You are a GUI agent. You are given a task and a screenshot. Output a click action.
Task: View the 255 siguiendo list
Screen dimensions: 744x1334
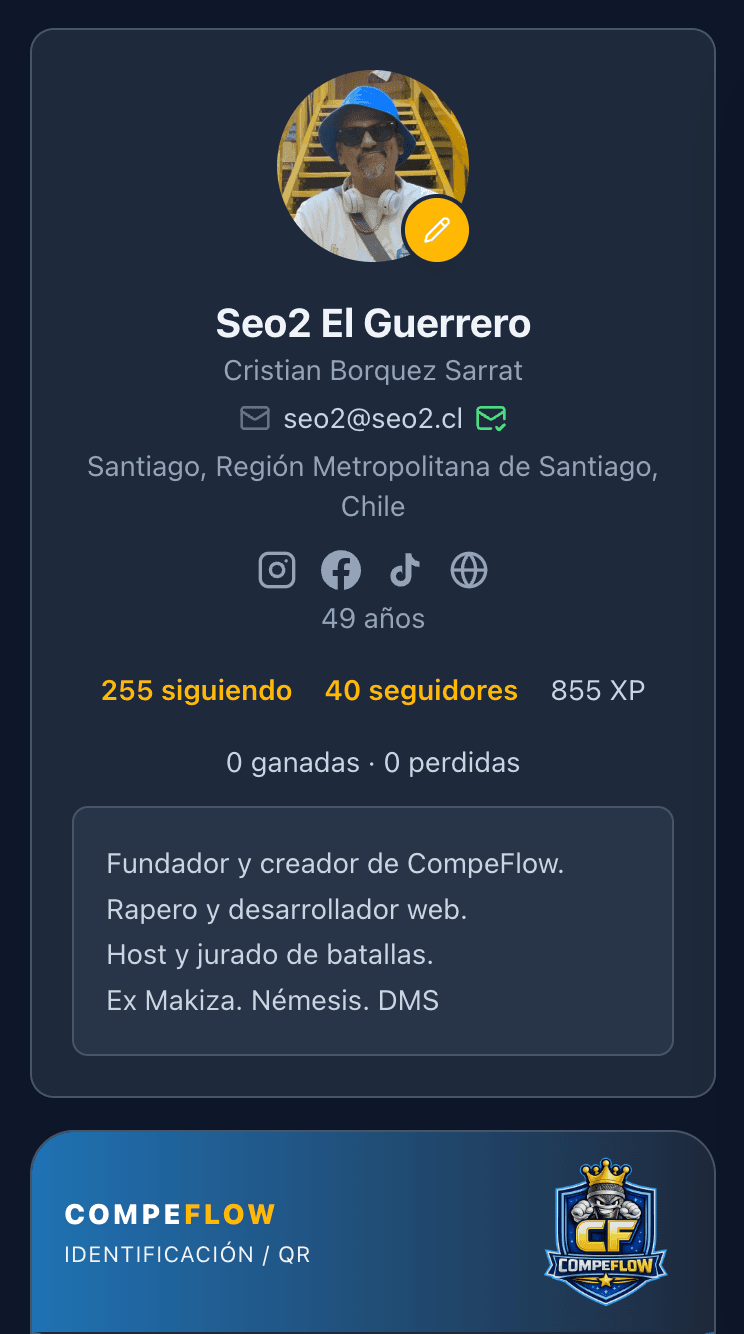coord(197,690)
